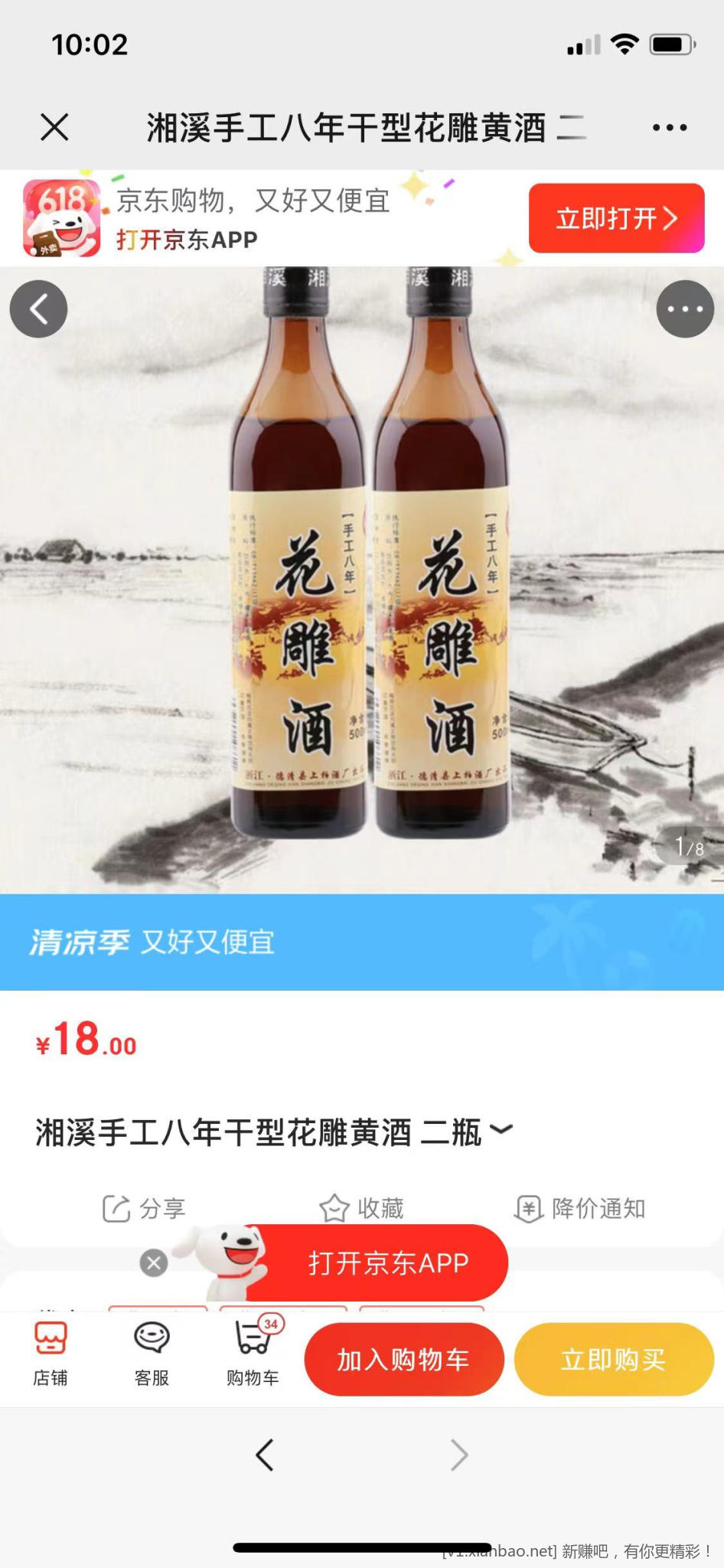This screenshot has height=1568, width=724.
Task: Open the top bar three-dot menu
Action: [x=669, y=128]
